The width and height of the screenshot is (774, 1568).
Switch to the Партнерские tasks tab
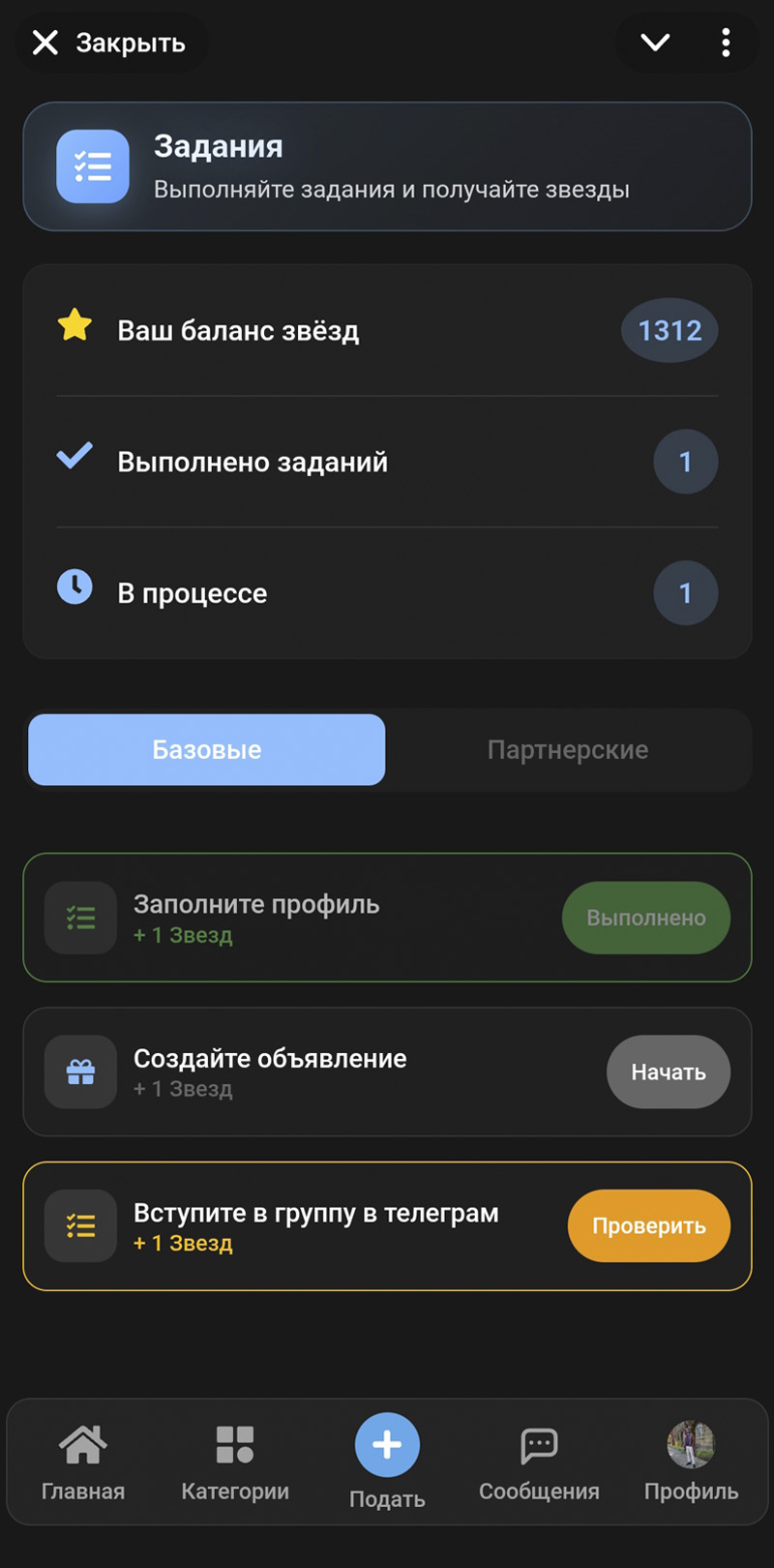(567, 750)
